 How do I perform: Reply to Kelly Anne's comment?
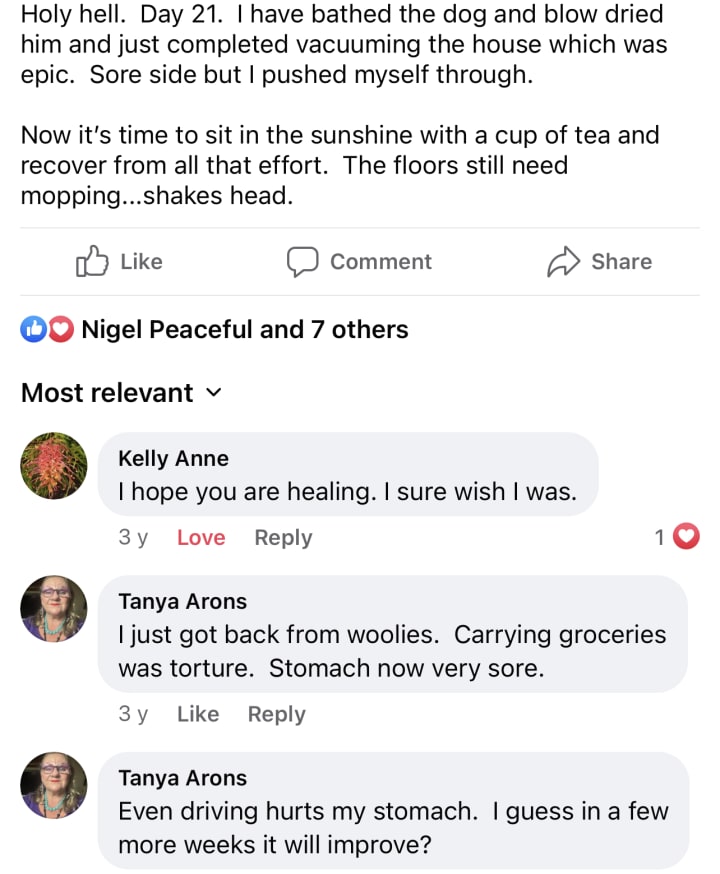click(x=283, y=538)
